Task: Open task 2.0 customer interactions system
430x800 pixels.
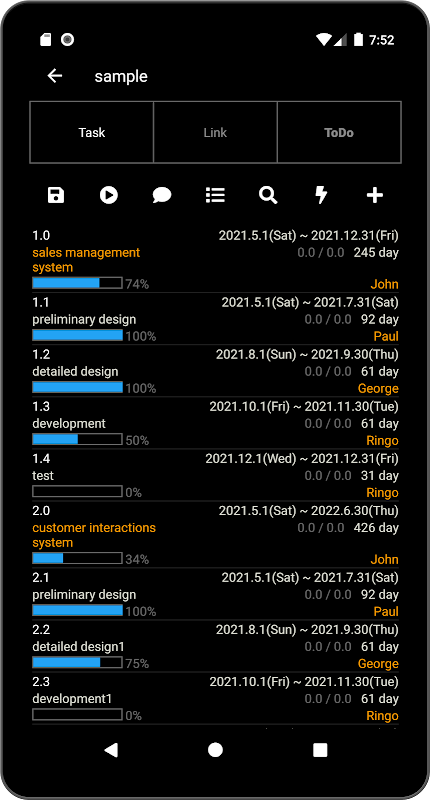Action: 215,535
